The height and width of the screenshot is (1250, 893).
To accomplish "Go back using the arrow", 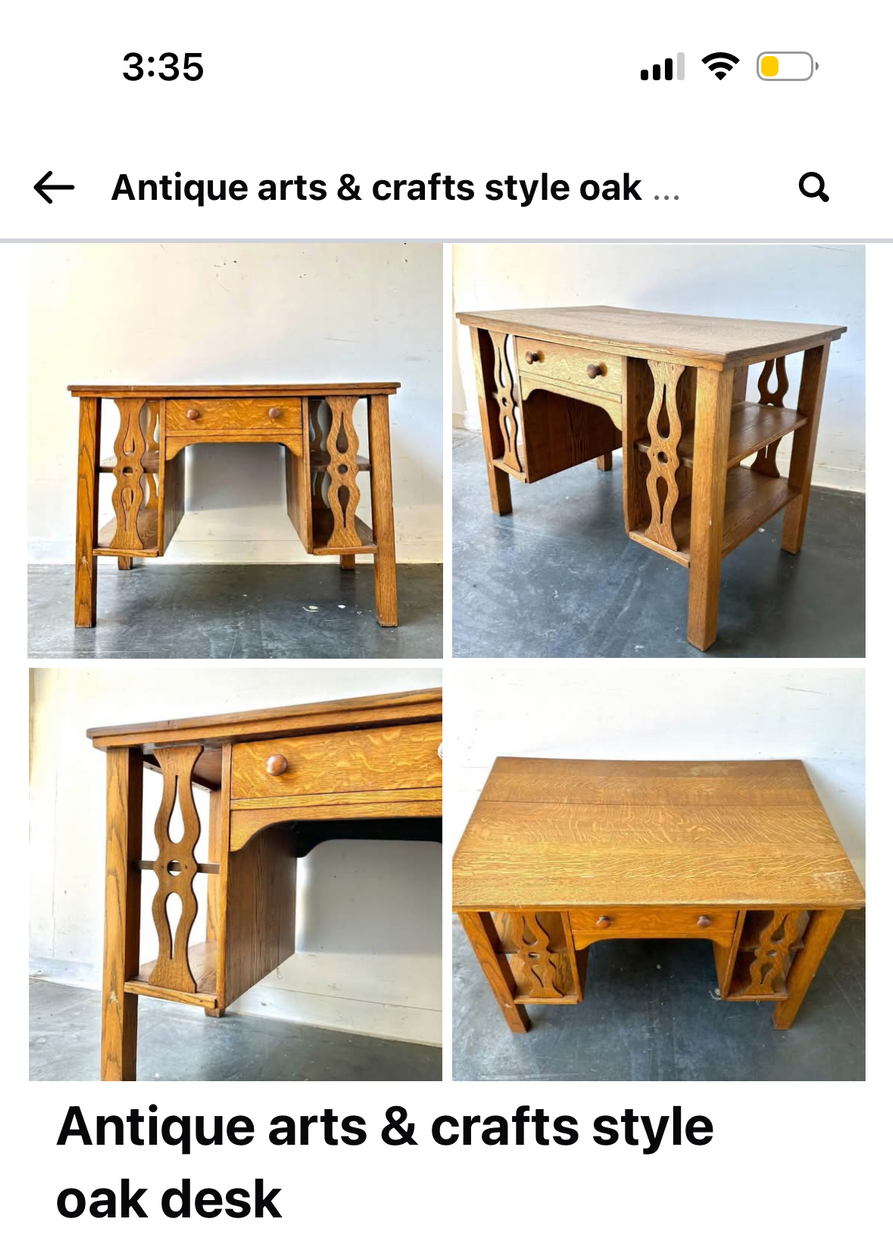I will click(x=54, y=187).
